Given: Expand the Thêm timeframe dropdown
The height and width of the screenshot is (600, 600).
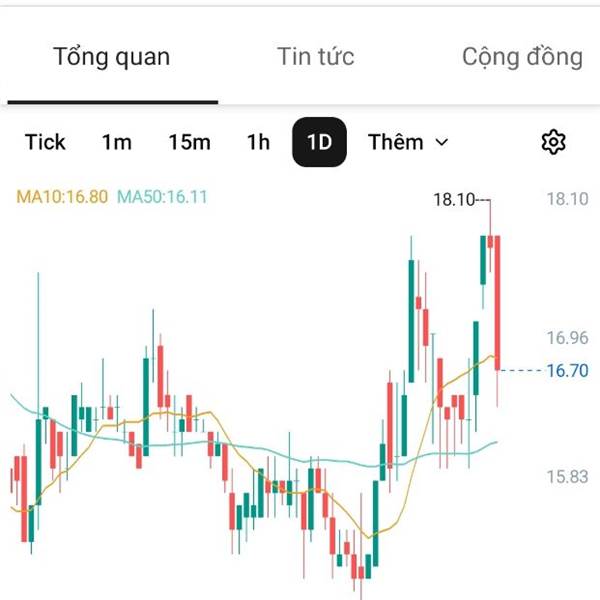Looking at the screenshot, I should point(408,142).
